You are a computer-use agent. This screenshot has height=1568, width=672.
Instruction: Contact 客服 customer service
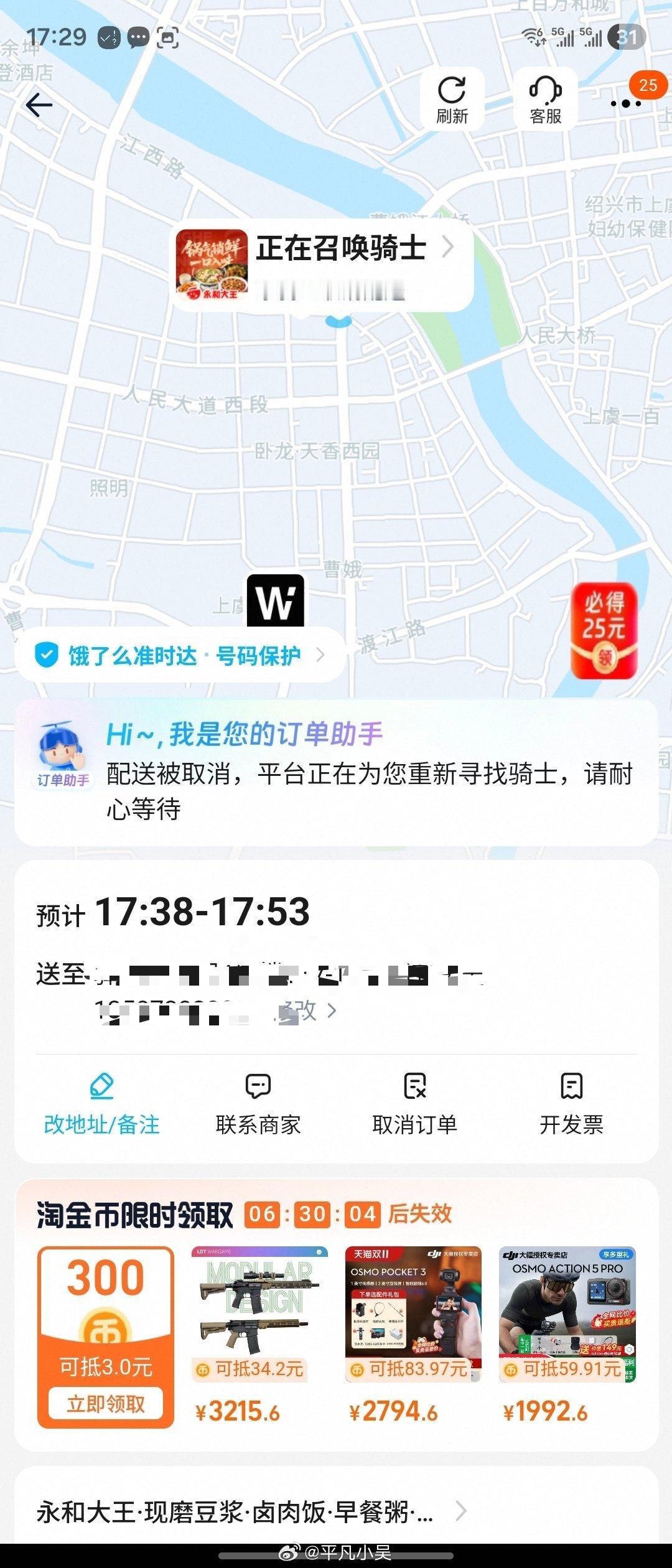(x=546, y=100)
